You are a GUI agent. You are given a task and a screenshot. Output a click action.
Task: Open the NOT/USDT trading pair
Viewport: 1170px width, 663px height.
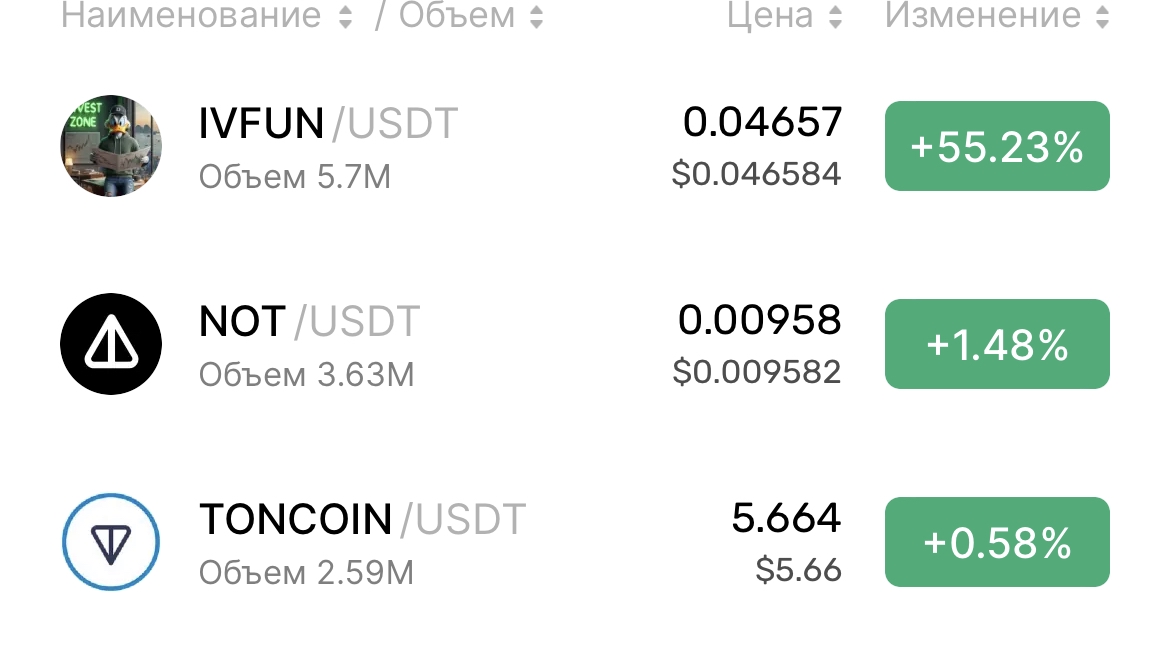[x=309, y=344]
